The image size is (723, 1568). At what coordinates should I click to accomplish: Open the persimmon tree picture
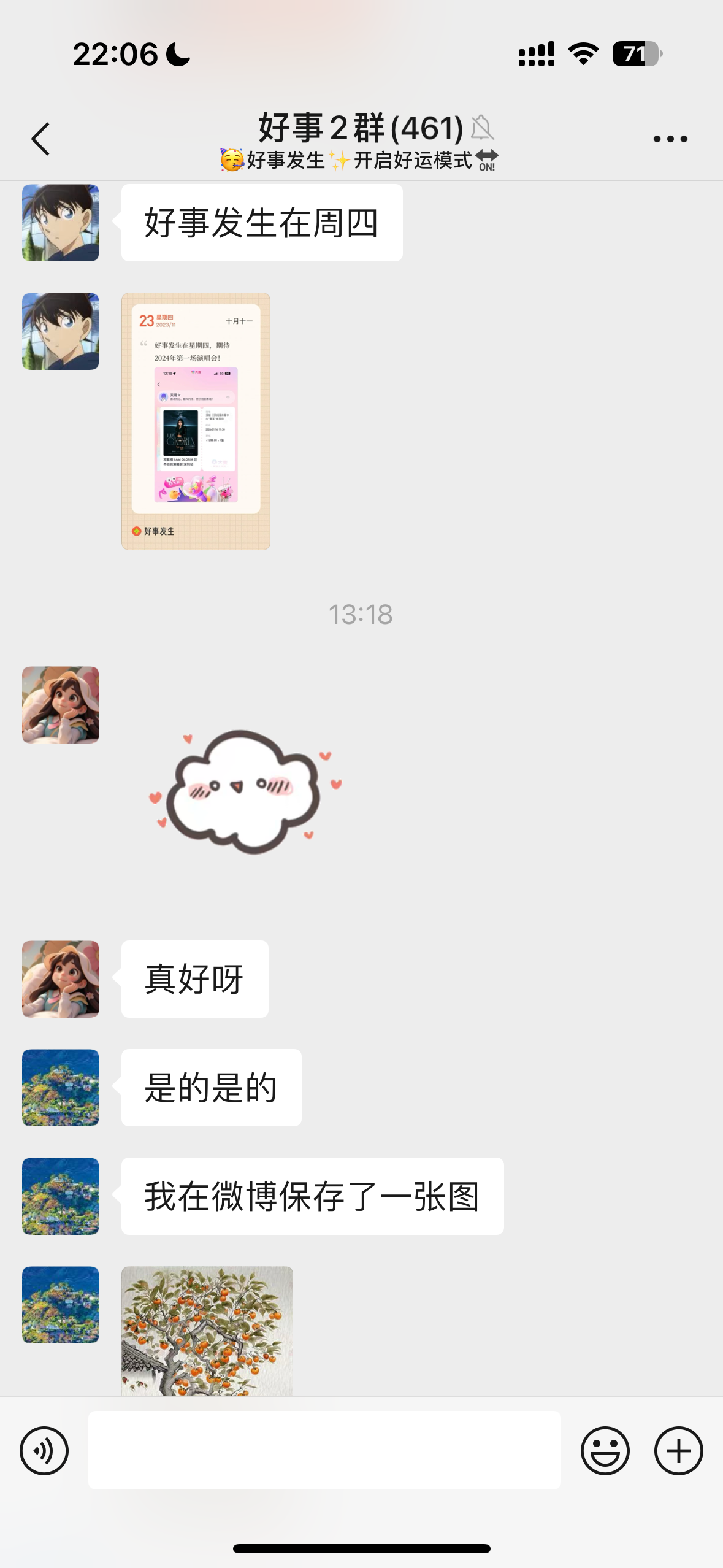(x=207, y=1331)
